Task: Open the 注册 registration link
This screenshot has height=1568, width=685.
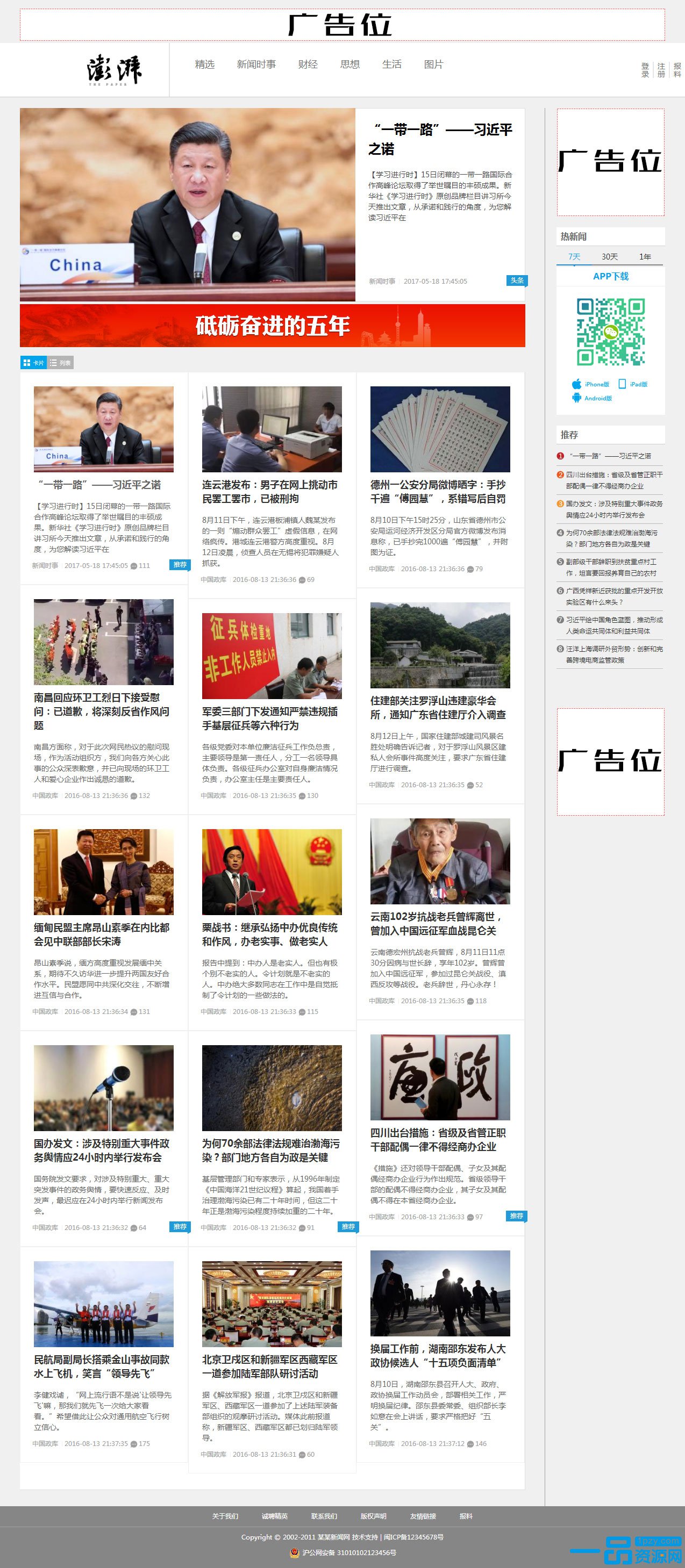Action: 661,70
